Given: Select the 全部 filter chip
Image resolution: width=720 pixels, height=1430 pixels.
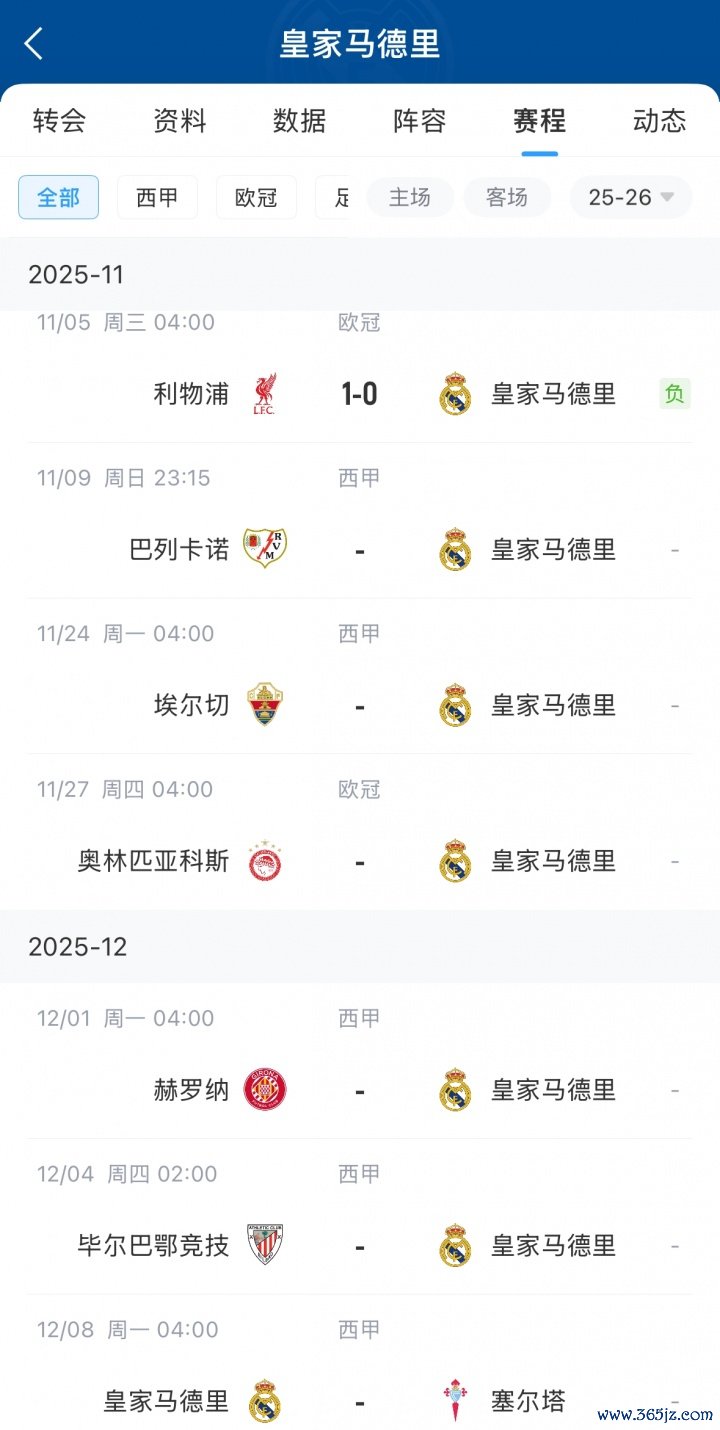Looking at the screenshot, I should click(x=58, y=197).
